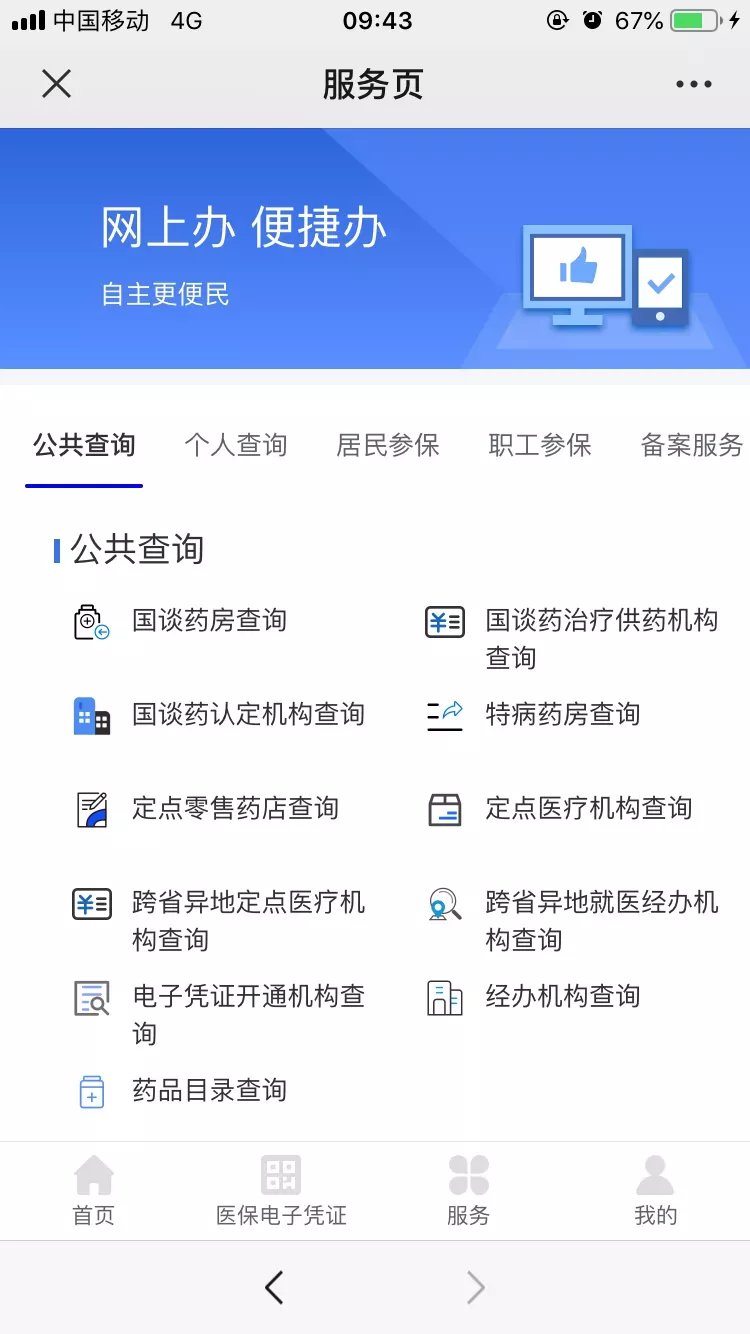Open the 备案服务 tab
The height and width of the screenshot is (1334, 750).
click(x=692, y=445)
